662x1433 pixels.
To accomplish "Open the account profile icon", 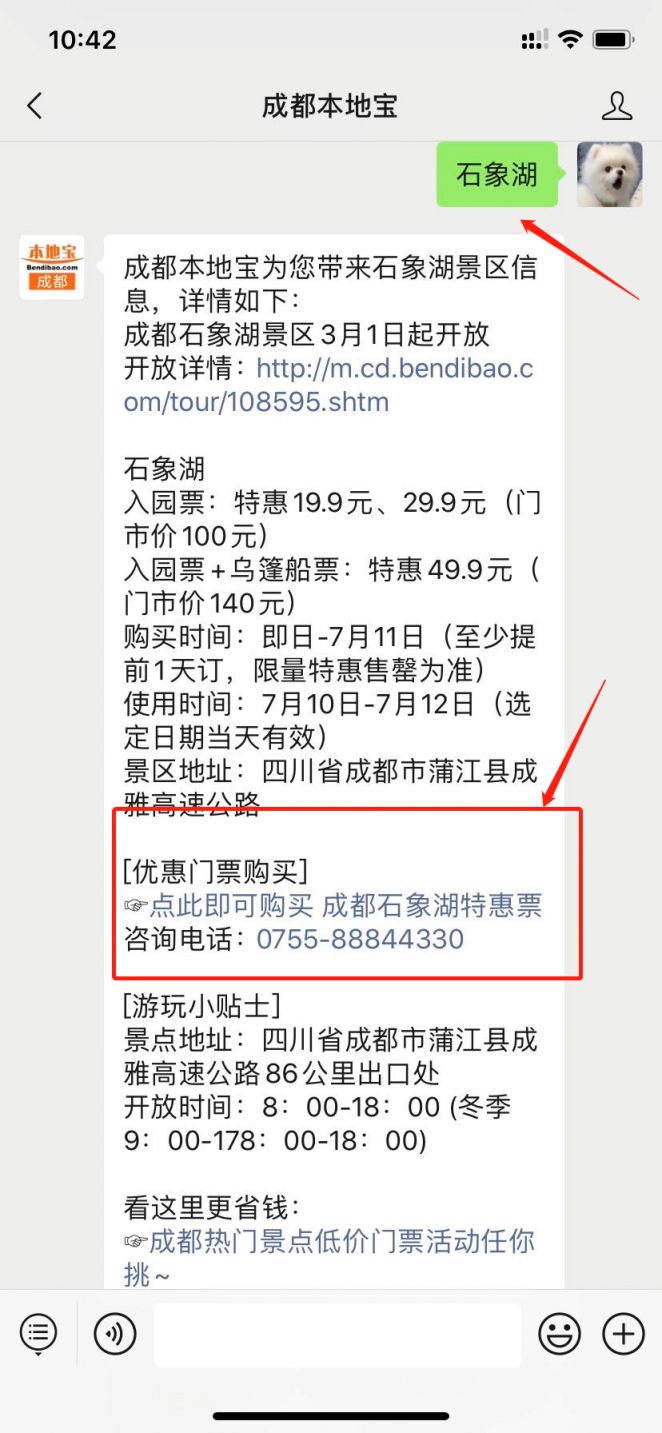I will [618, 106].
